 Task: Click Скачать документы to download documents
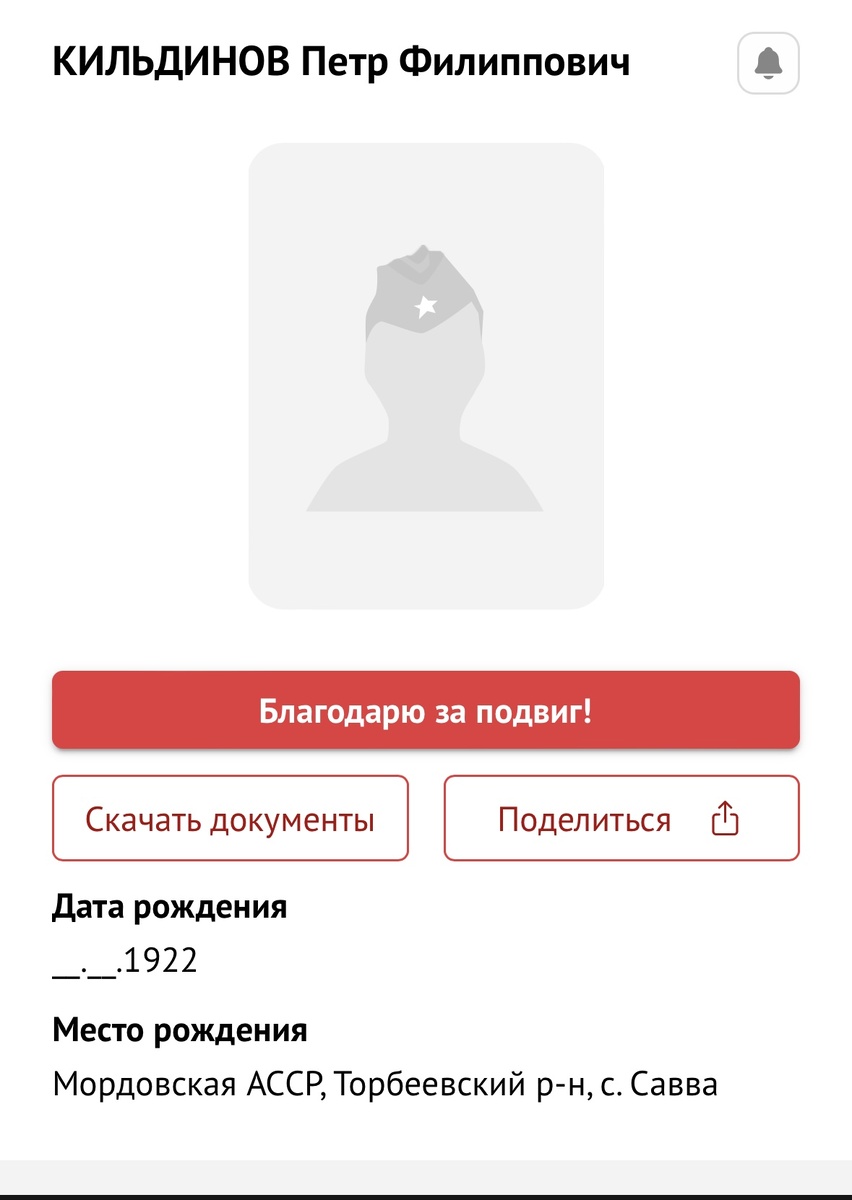point(230,818)
